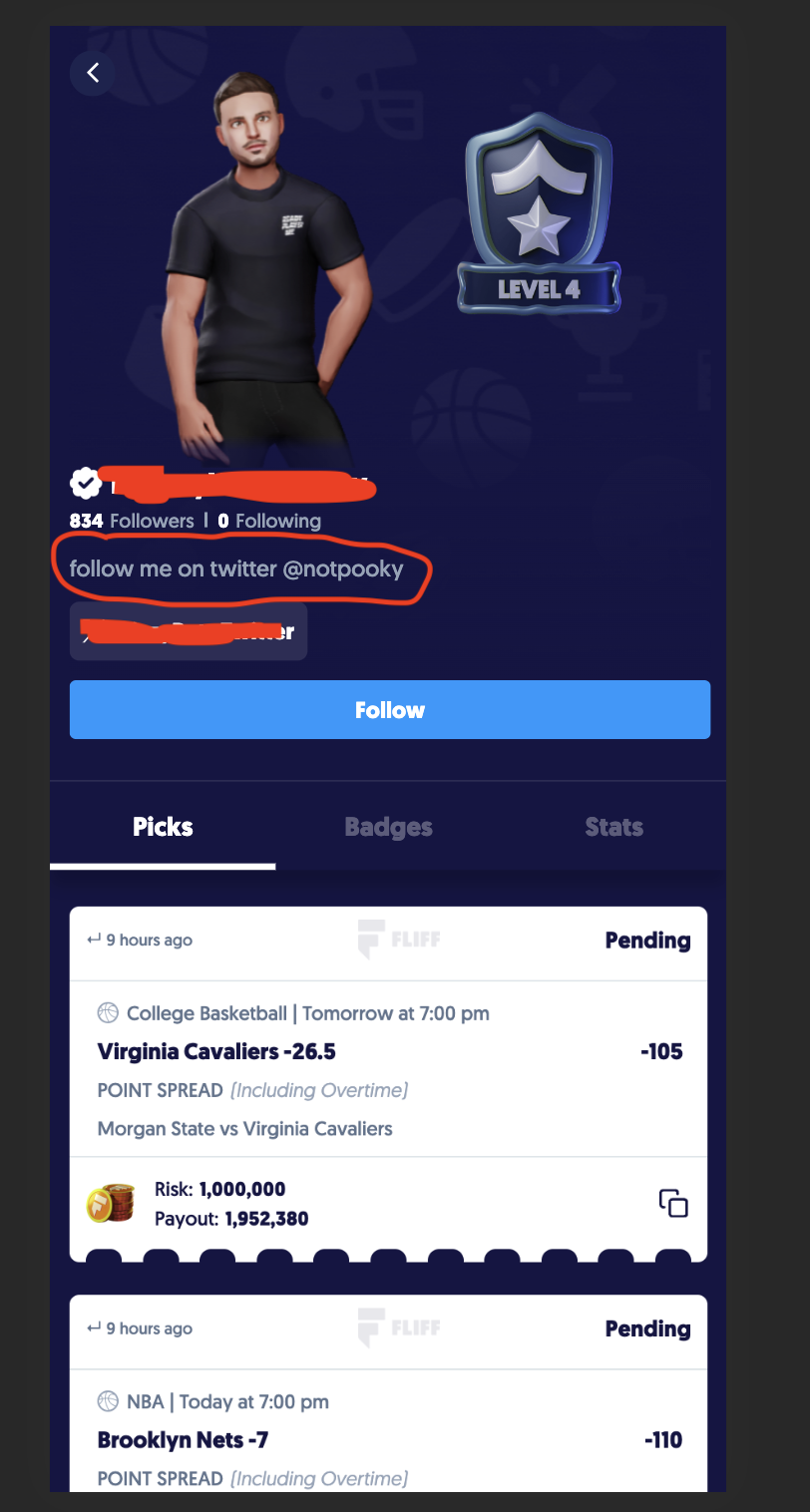Select the Picks tab
Image resolution: width=810 pixels, height=1512 pixels.
(163, 827)
